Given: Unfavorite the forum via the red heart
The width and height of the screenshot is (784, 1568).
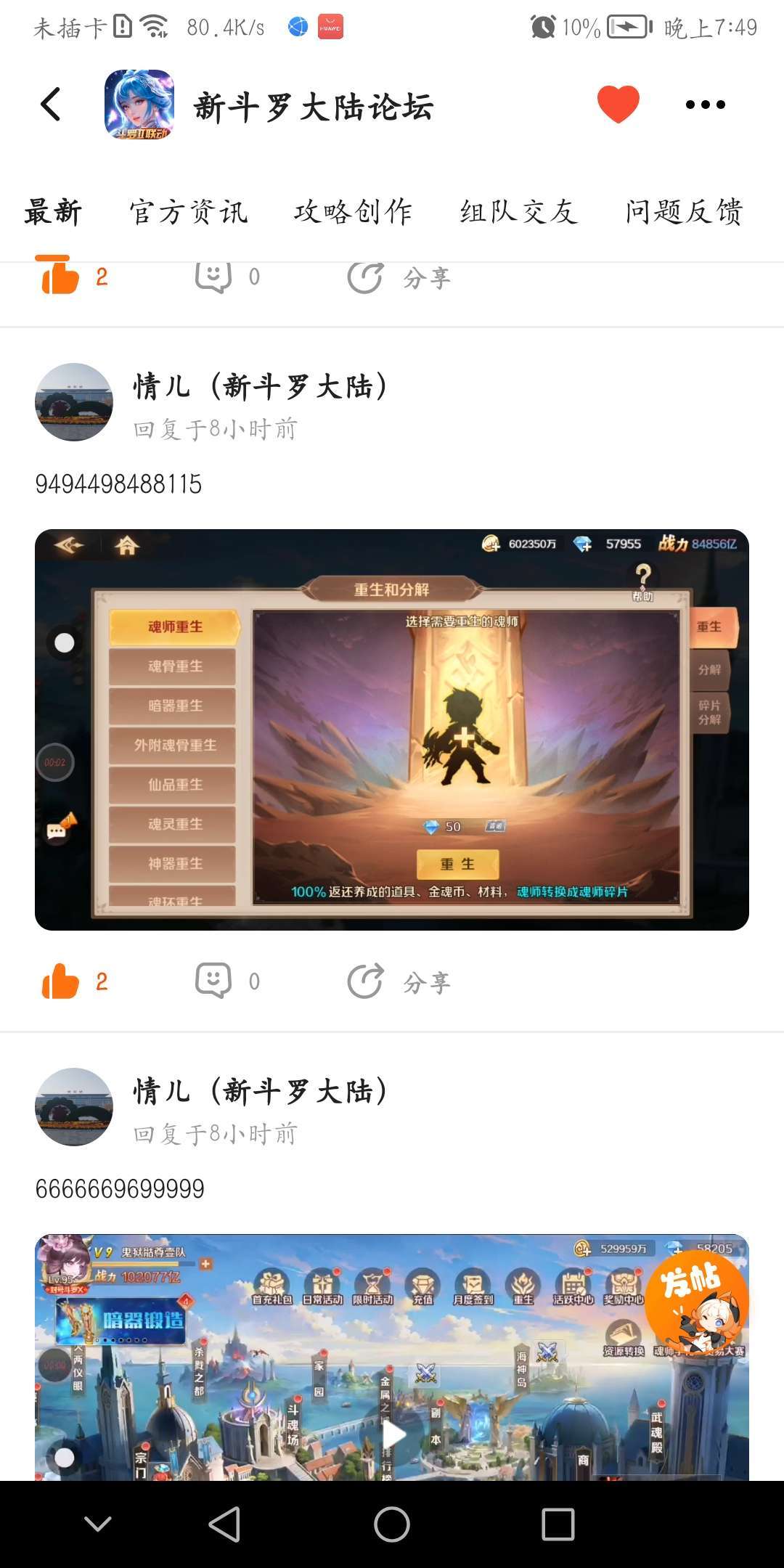Looking at the screenshot, I should click(618, 105).
